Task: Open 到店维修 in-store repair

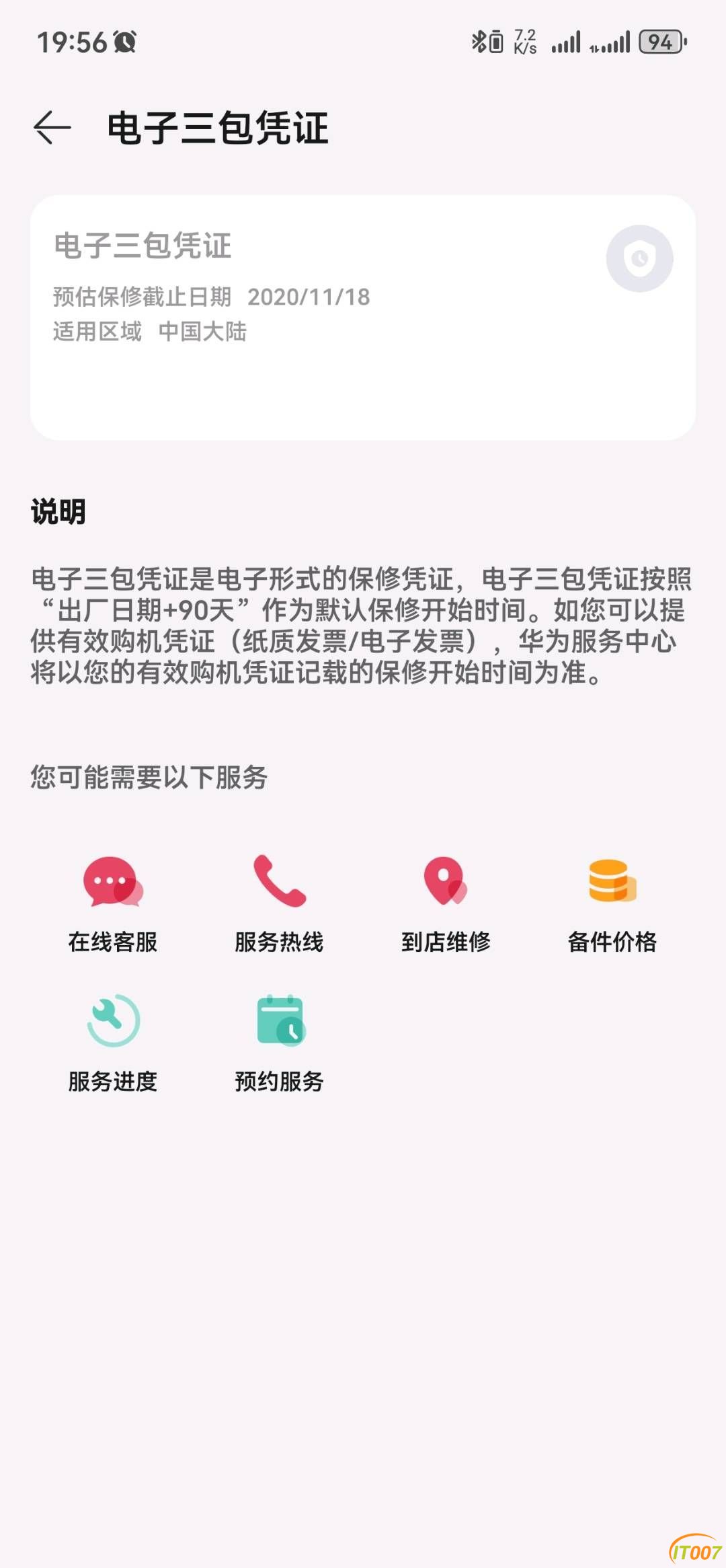Action: (x=446, y=903)
